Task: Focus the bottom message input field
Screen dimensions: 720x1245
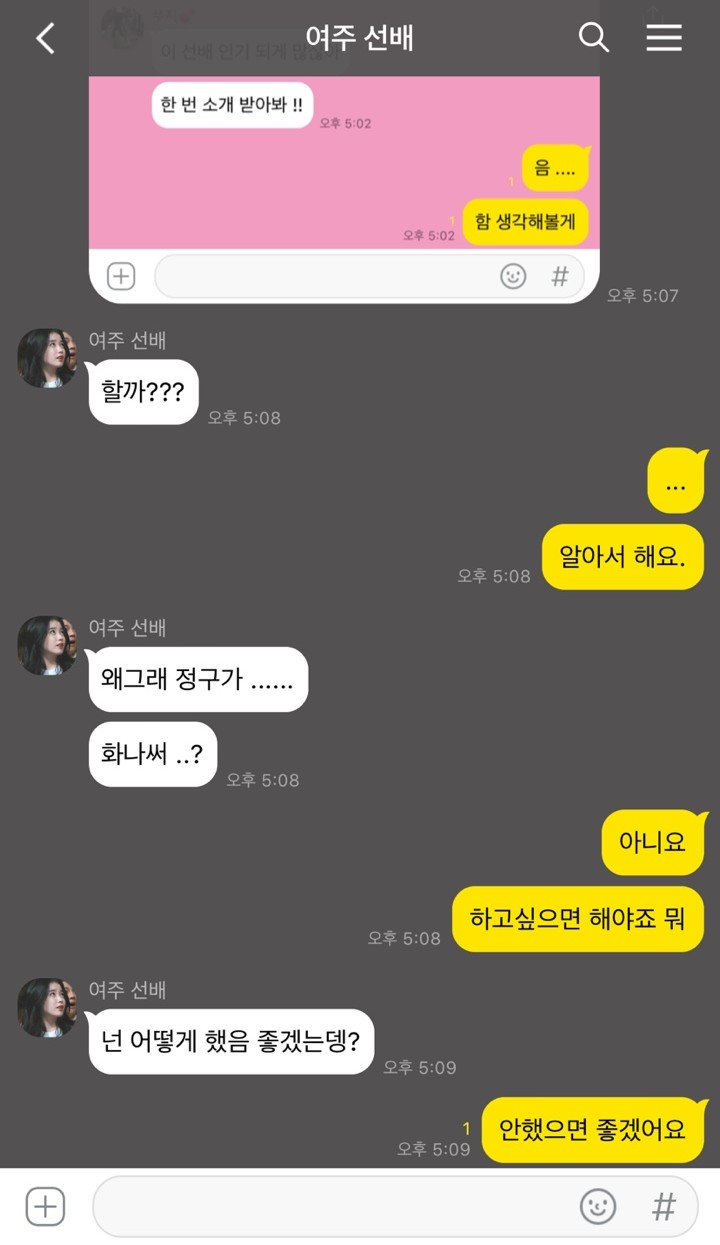Action: [330, 1206]
